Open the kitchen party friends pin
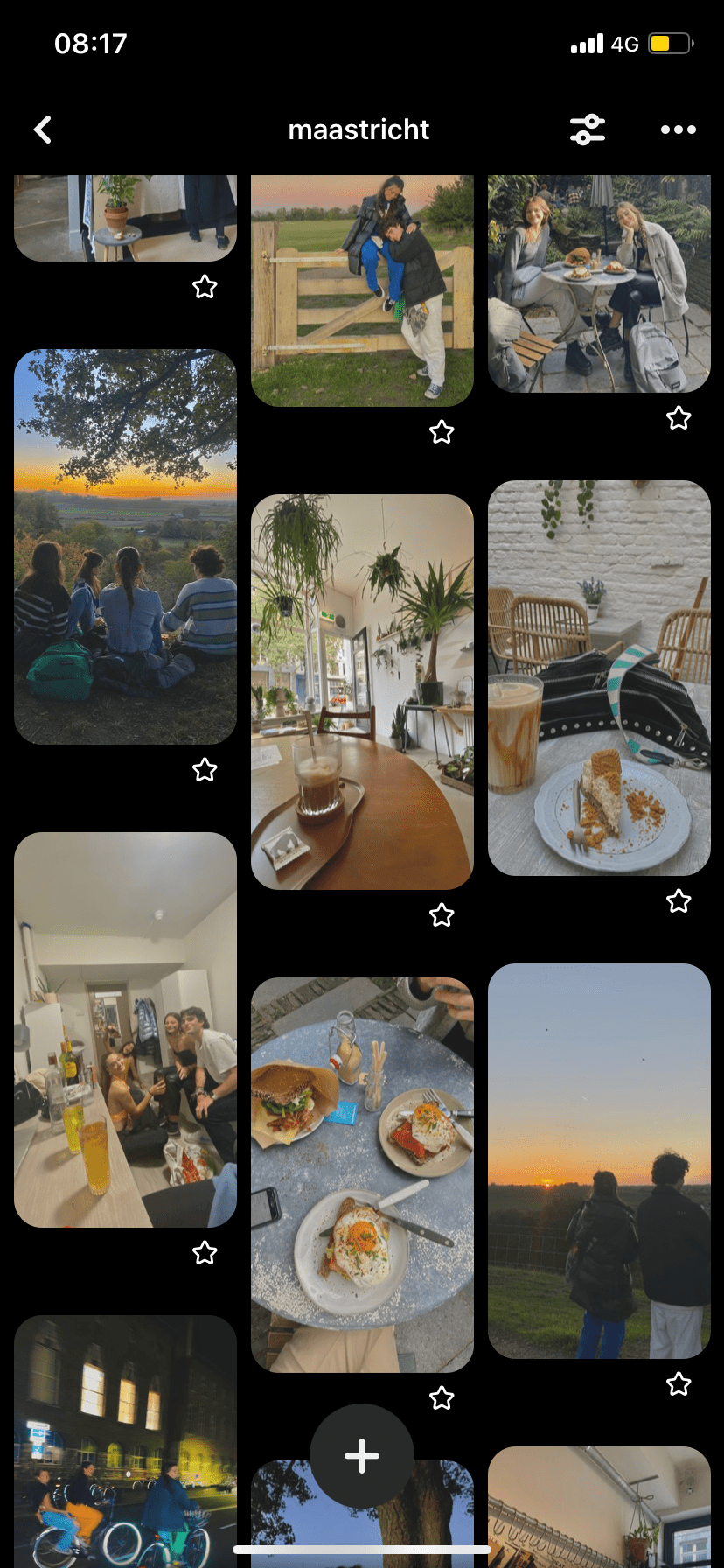Screen dimensions: 724x1568 [125, 1029]
